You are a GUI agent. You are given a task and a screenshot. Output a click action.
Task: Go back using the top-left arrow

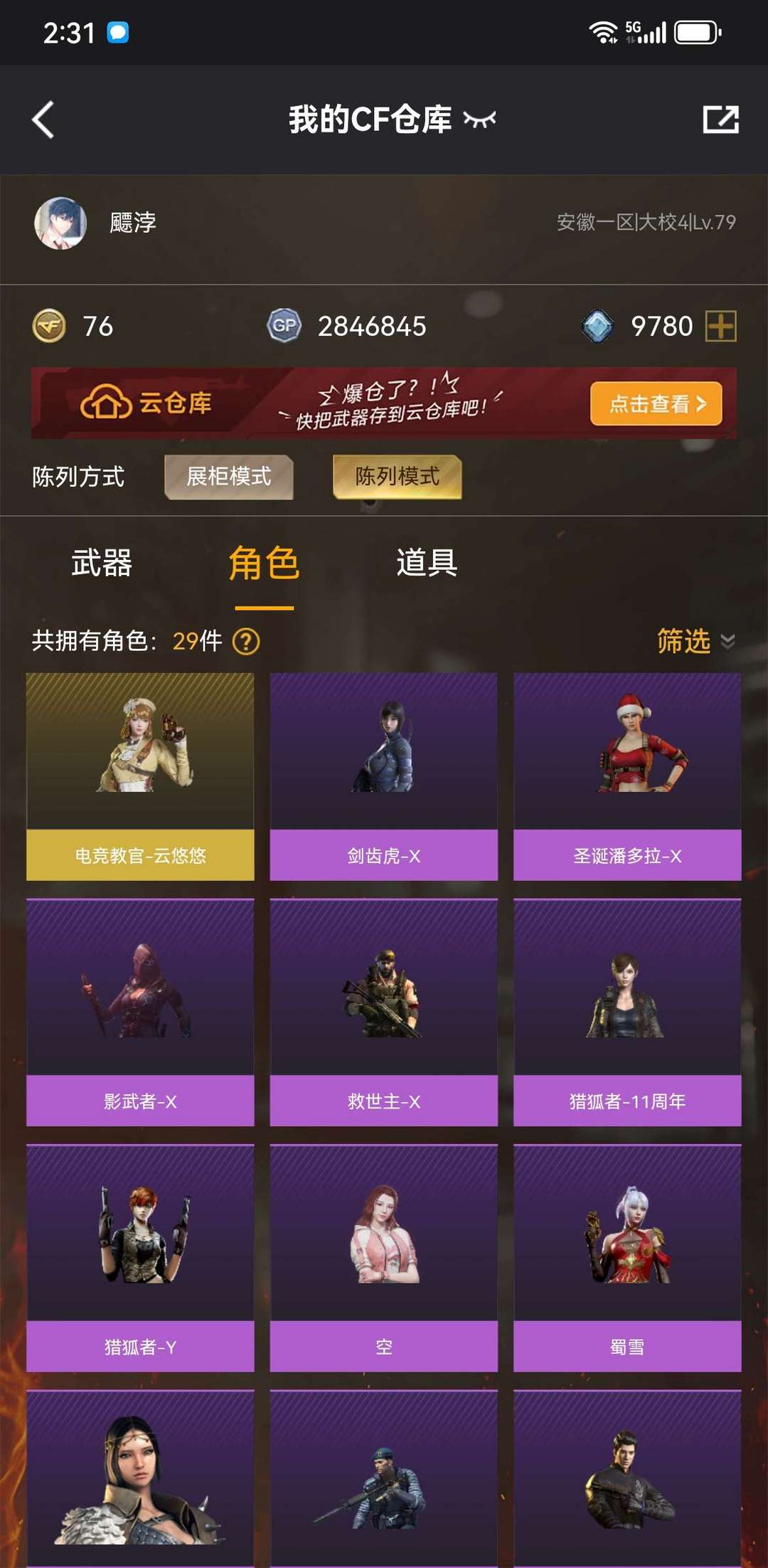click(43, 119)
